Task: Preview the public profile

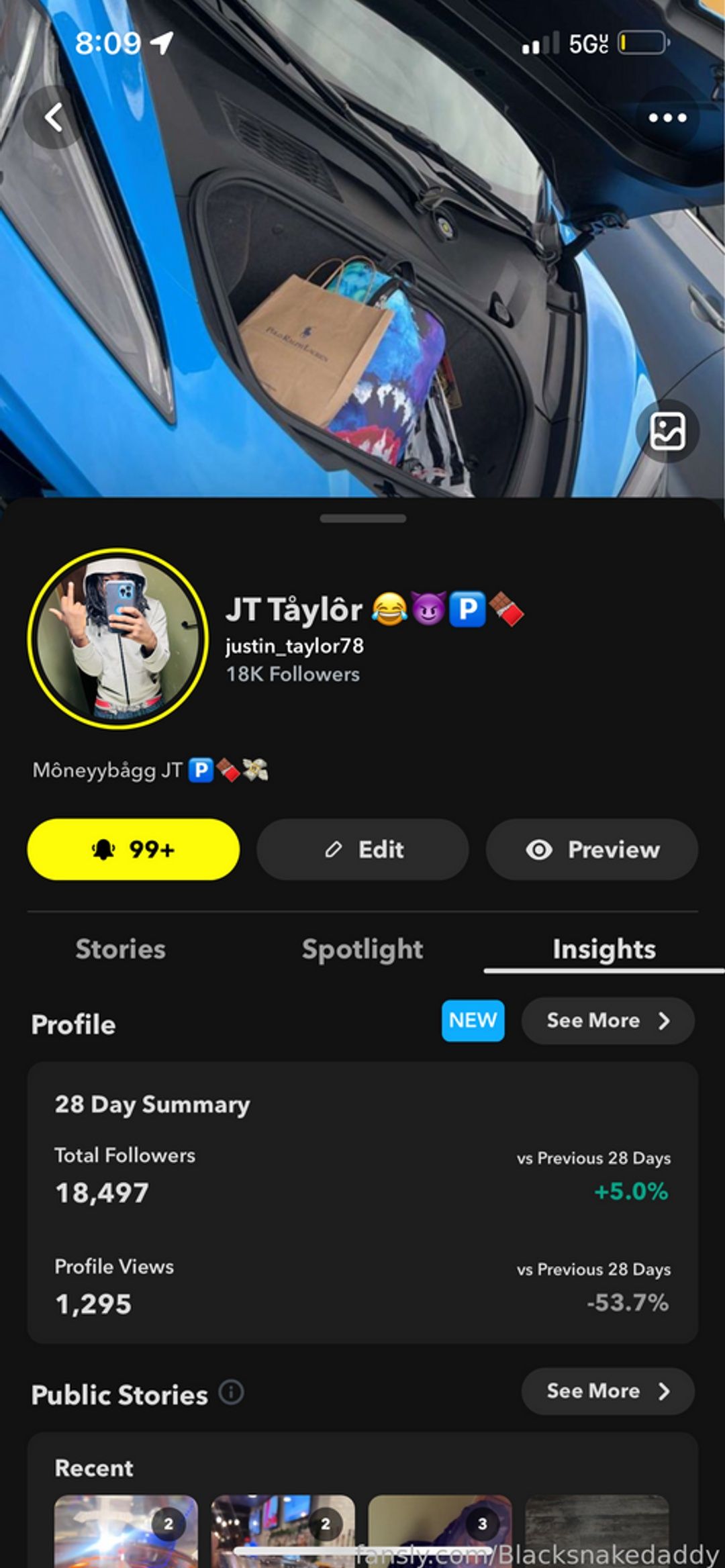Action: pyautogui.click(x=592, y=849)
